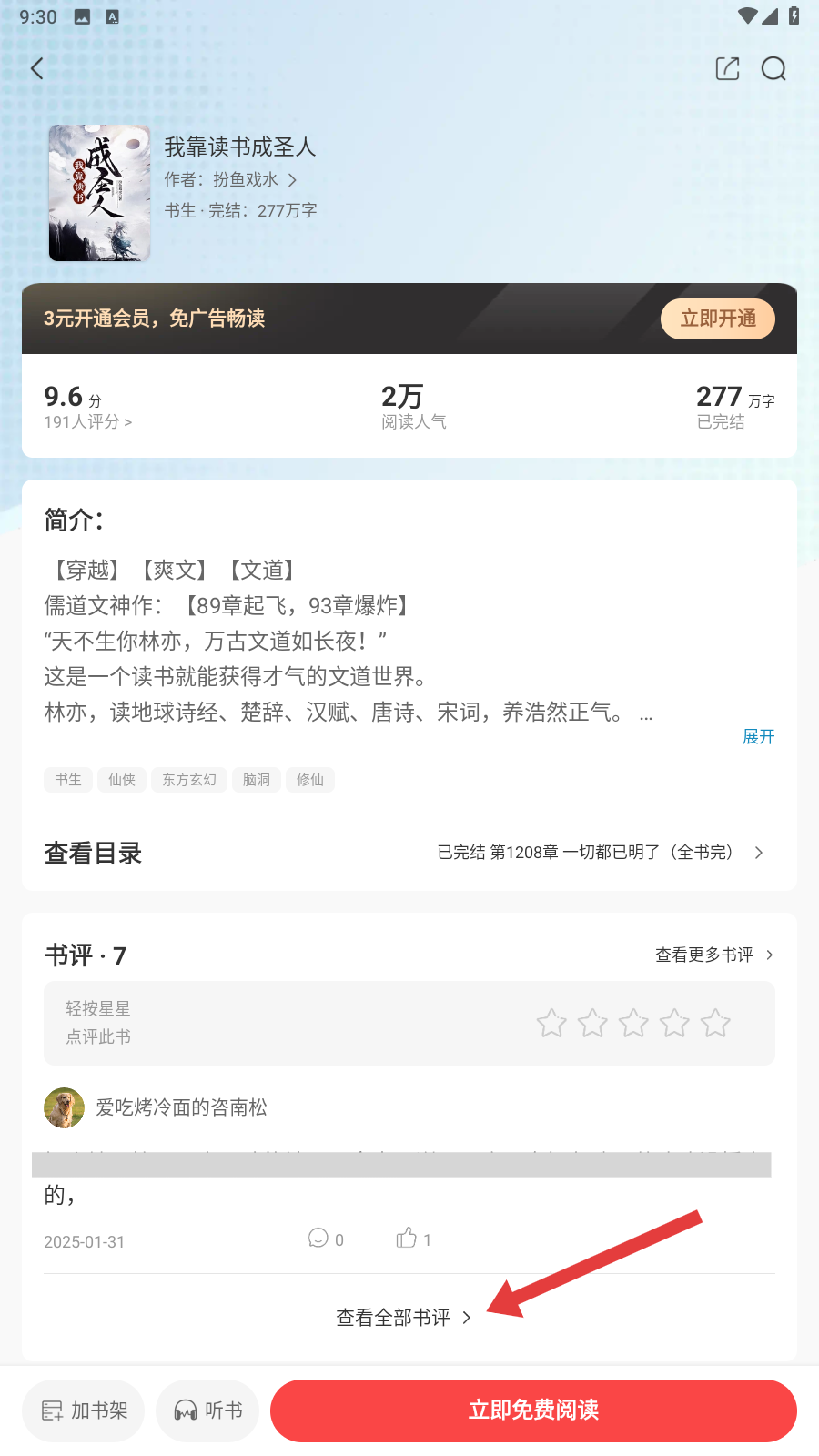Add this book to the bookshelf

[x=84, y=1410]
